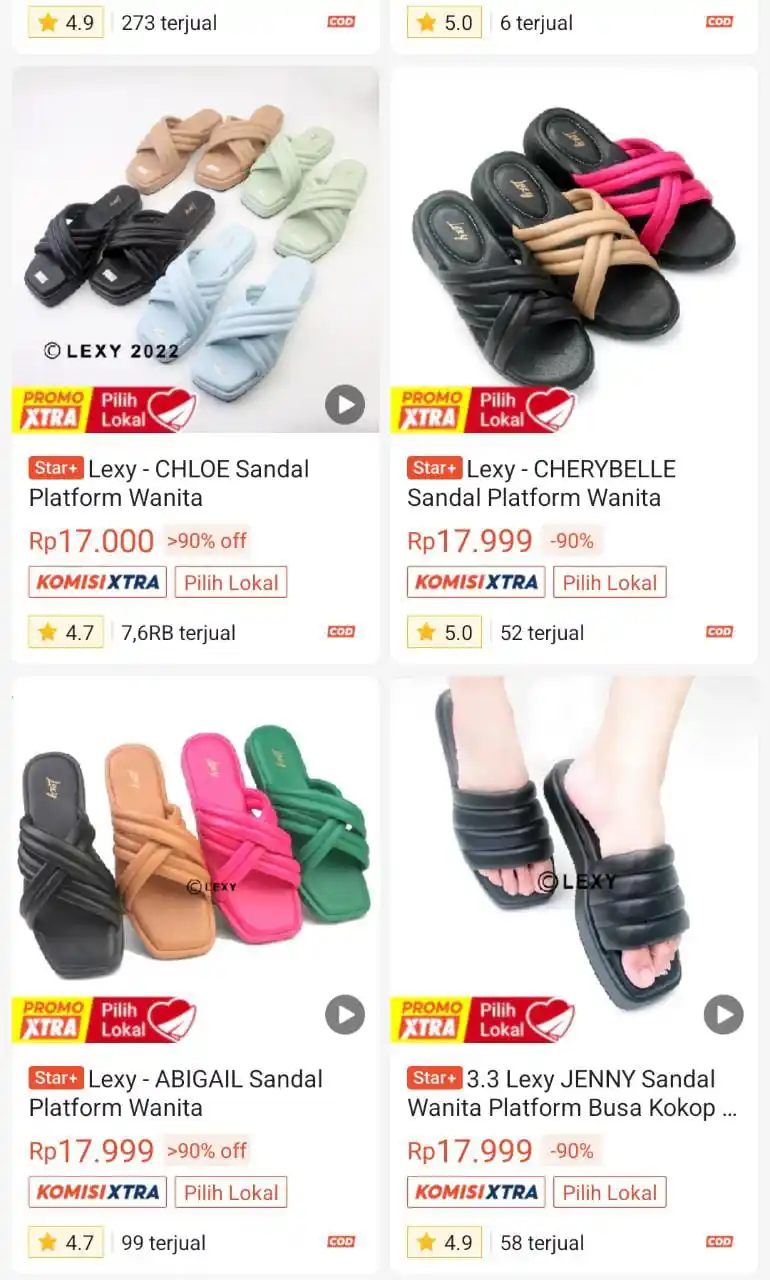Play the video on Lexy JENNY sandal
The width and height of the screenshot is (770, 1280).
point(723,1015)
